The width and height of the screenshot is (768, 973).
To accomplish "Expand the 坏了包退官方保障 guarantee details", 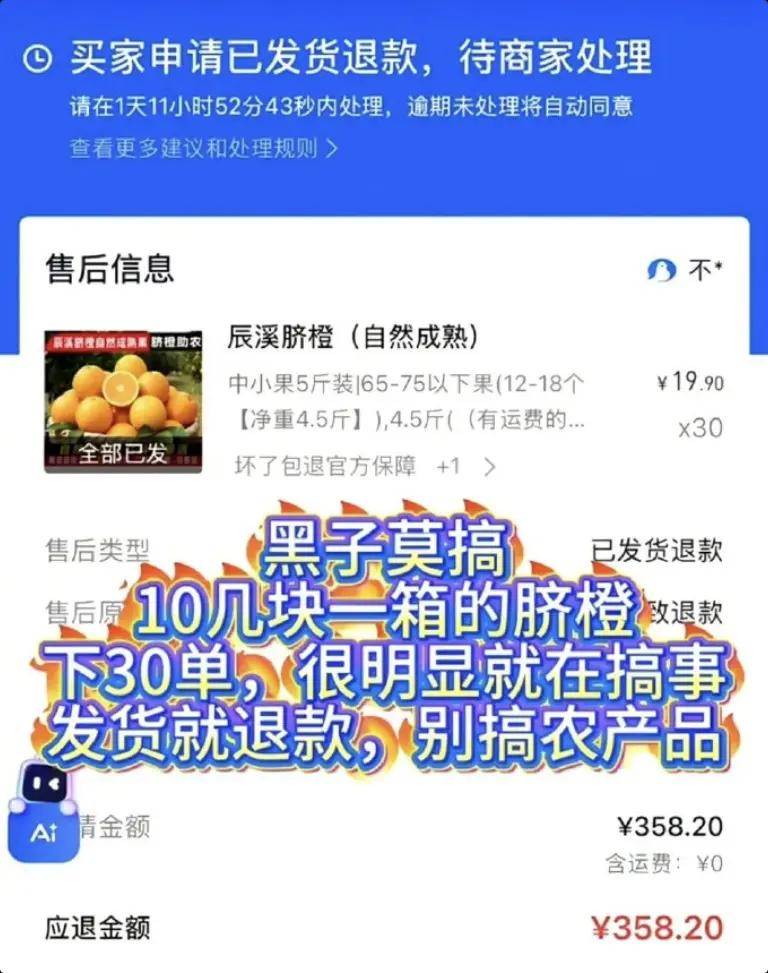I will coord(365,466).
